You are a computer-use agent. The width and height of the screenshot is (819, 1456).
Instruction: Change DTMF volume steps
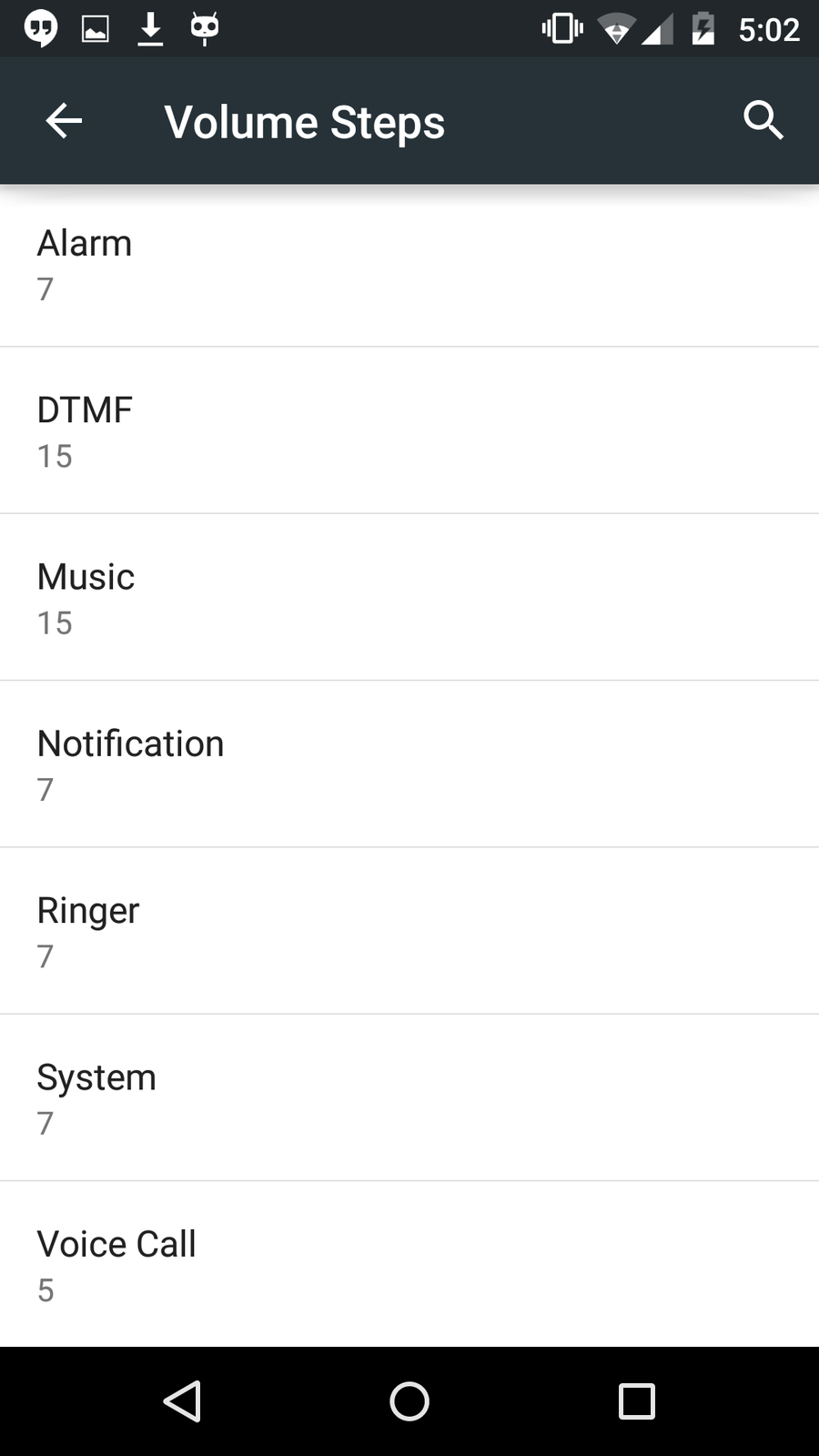pos(409,431)
